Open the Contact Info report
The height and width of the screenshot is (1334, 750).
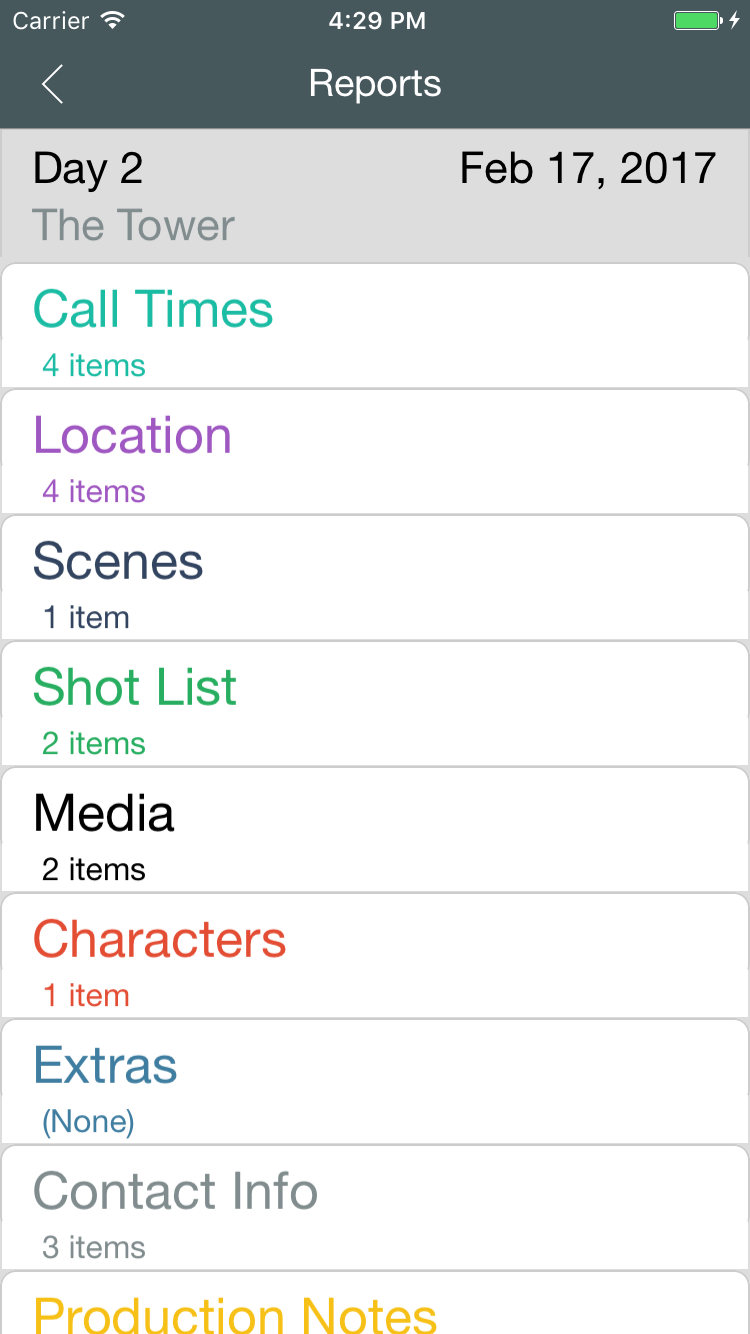(375, 1208)
